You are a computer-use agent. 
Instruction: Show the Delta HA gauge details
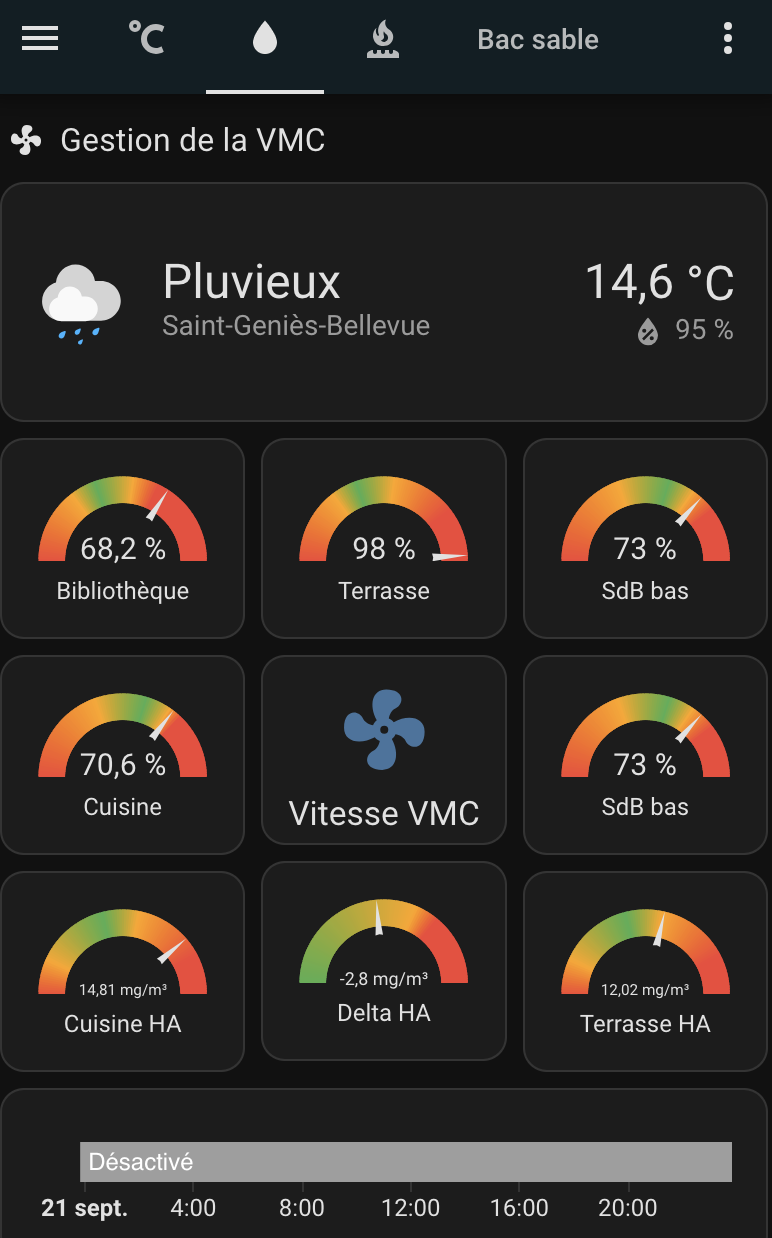[384, 960]
